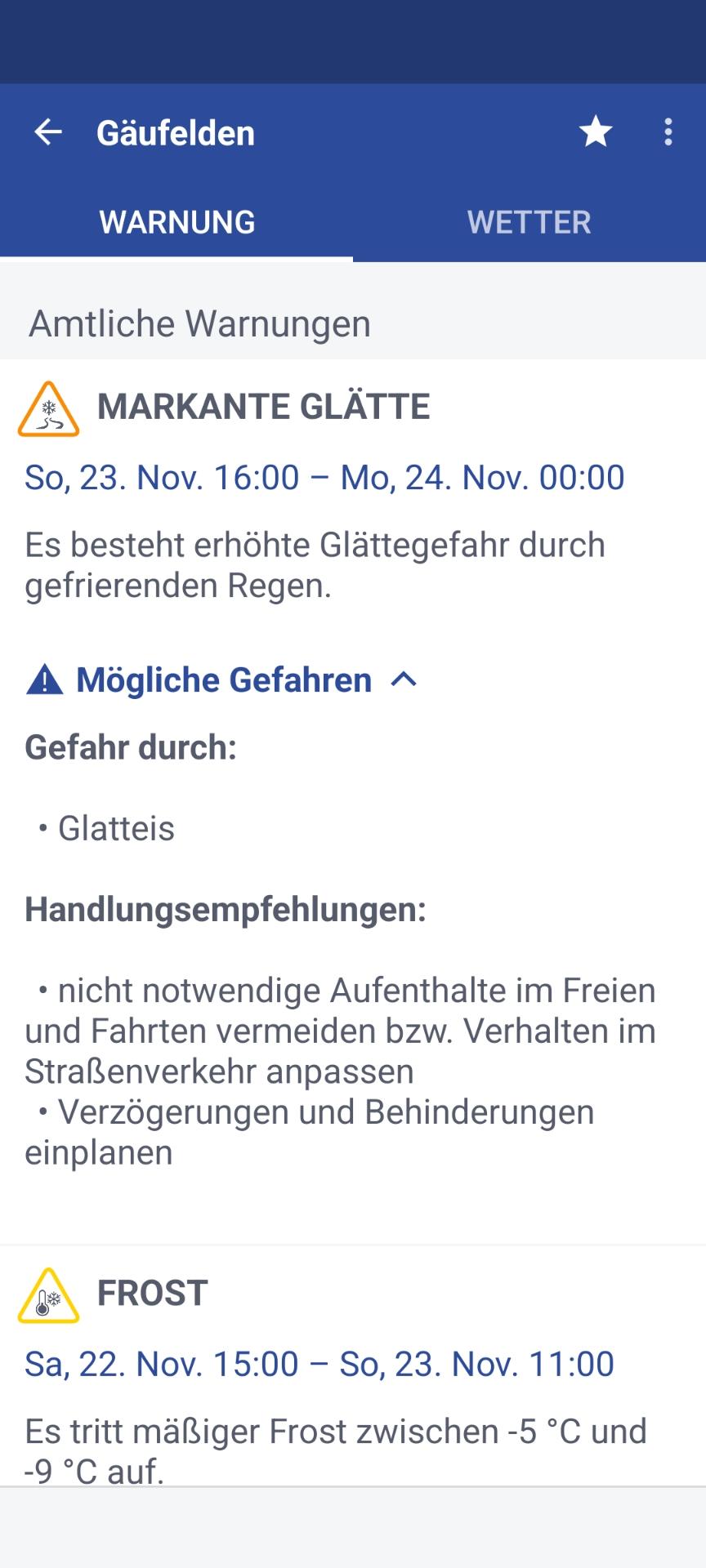This screenshot has height=1568, width=706.
Task: Go back from Gäufelden page
Action: pos(48,131)
